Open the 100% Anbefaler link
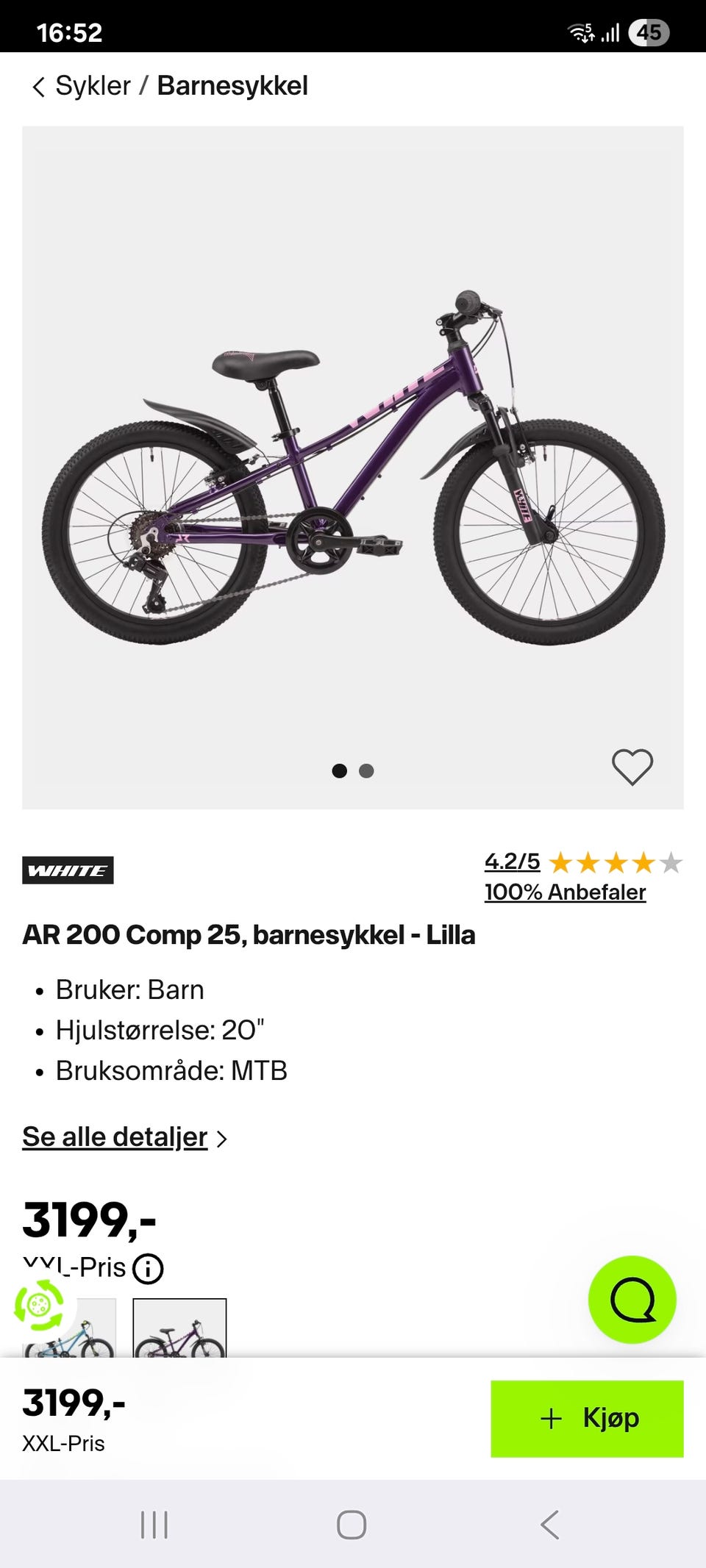The height and width of the screenshot is (1568, 706). coord(565,892)
